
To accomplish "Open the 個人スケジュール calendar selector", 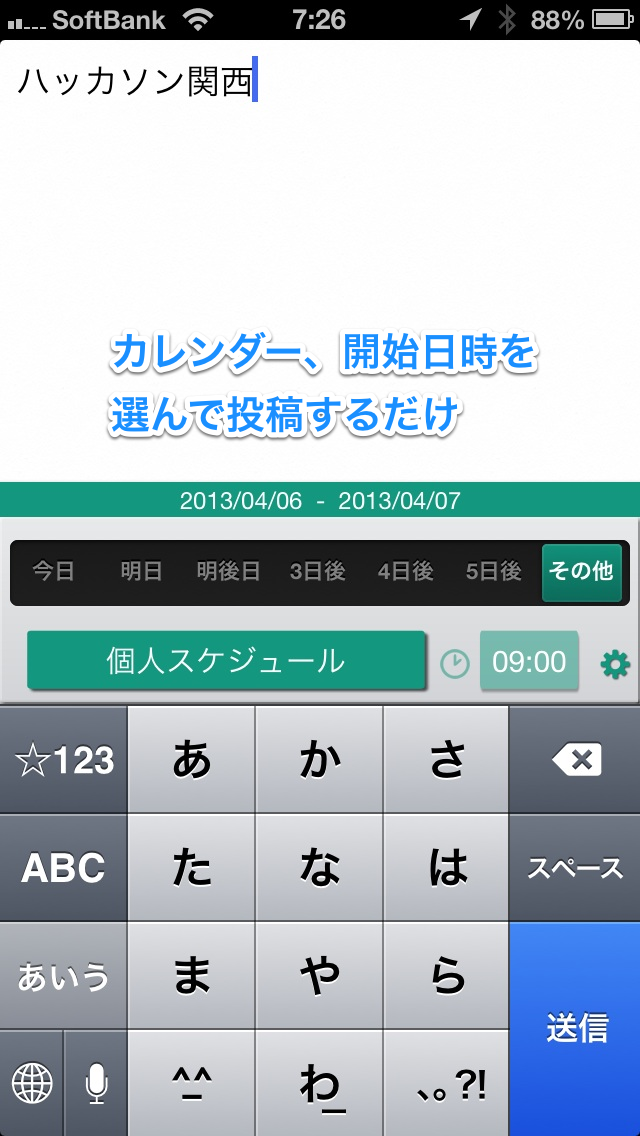I will click(x=226, y=660).
